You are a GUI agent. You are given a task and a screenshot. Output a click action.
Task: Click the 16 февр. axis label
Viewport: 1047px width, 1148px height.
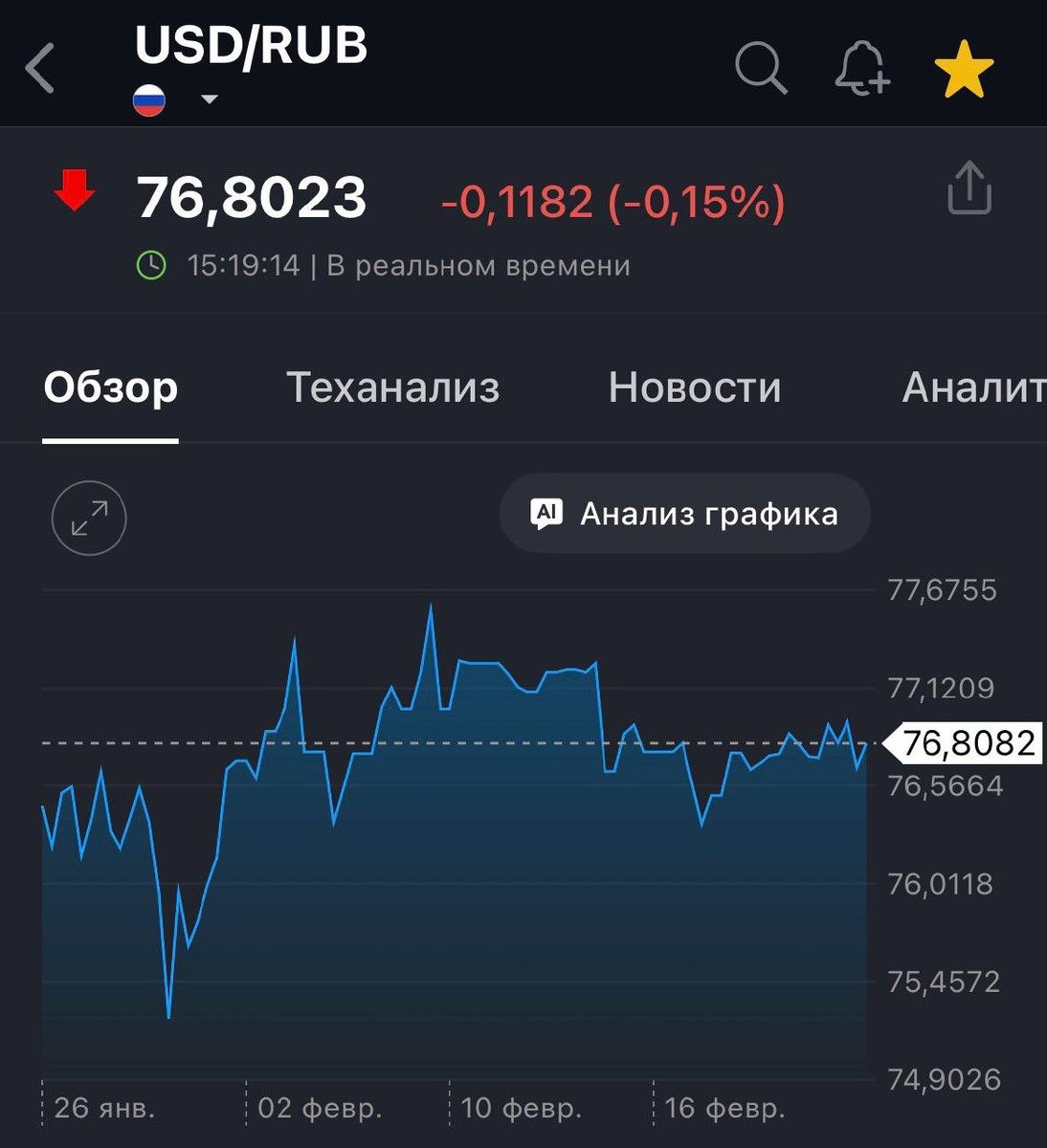(x=728, y=1108)
